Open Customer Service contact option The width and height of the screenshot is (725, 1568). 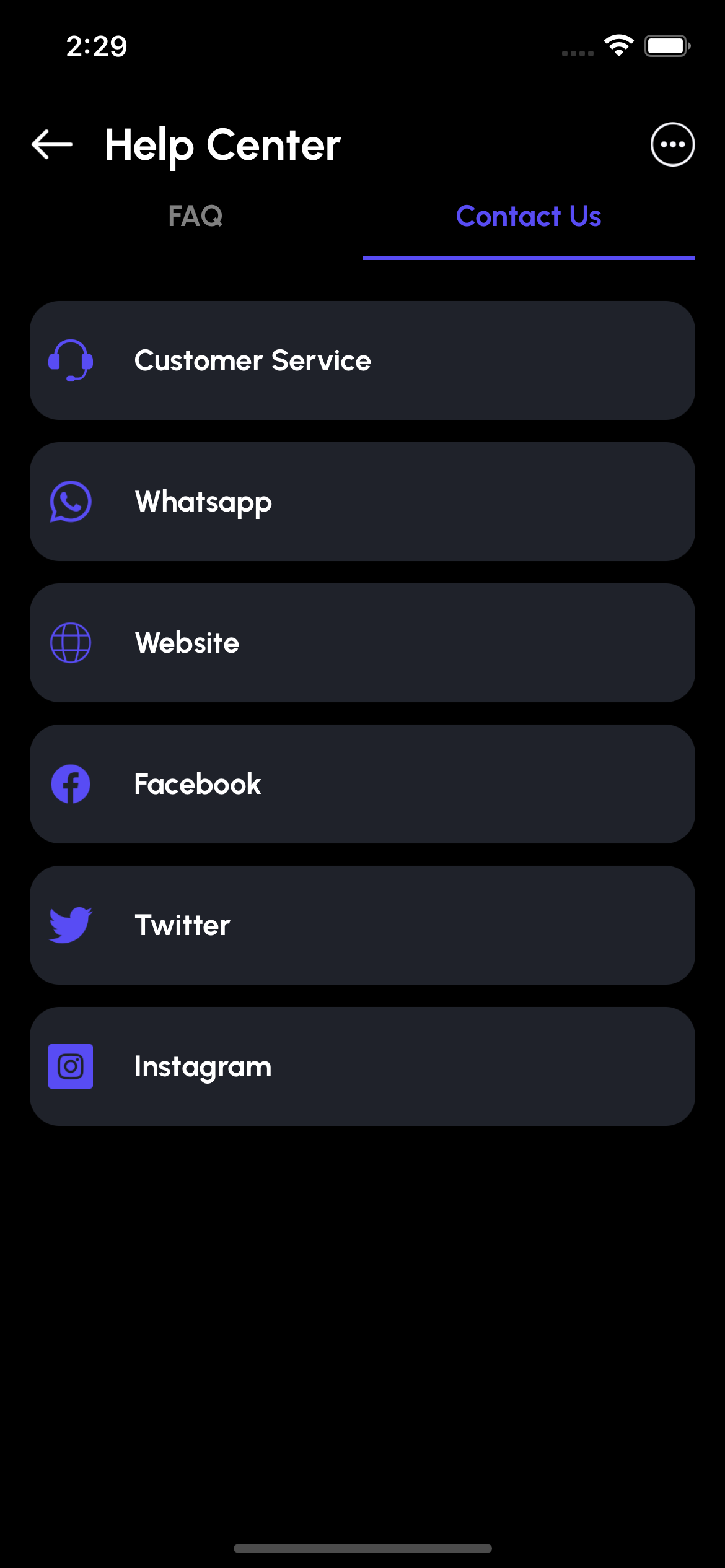[x=362, y=360]
